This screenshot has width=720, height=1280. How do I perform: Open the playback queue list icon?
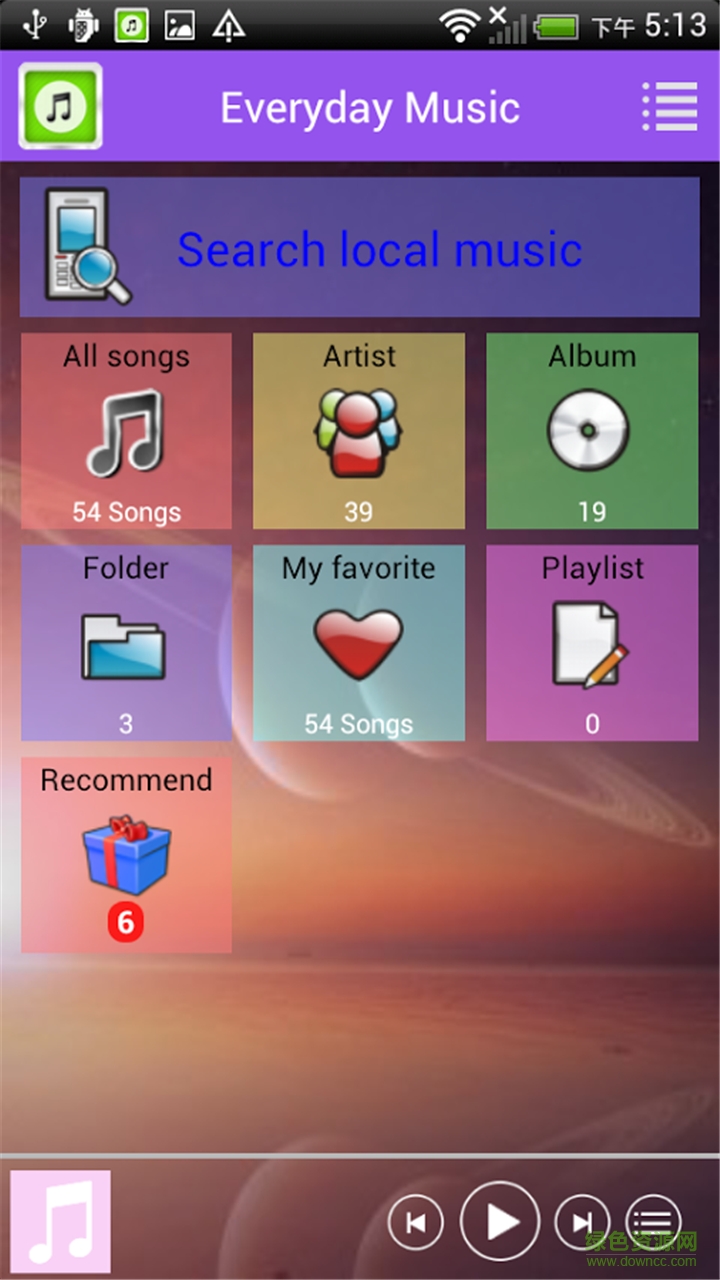click(653, 1220)
